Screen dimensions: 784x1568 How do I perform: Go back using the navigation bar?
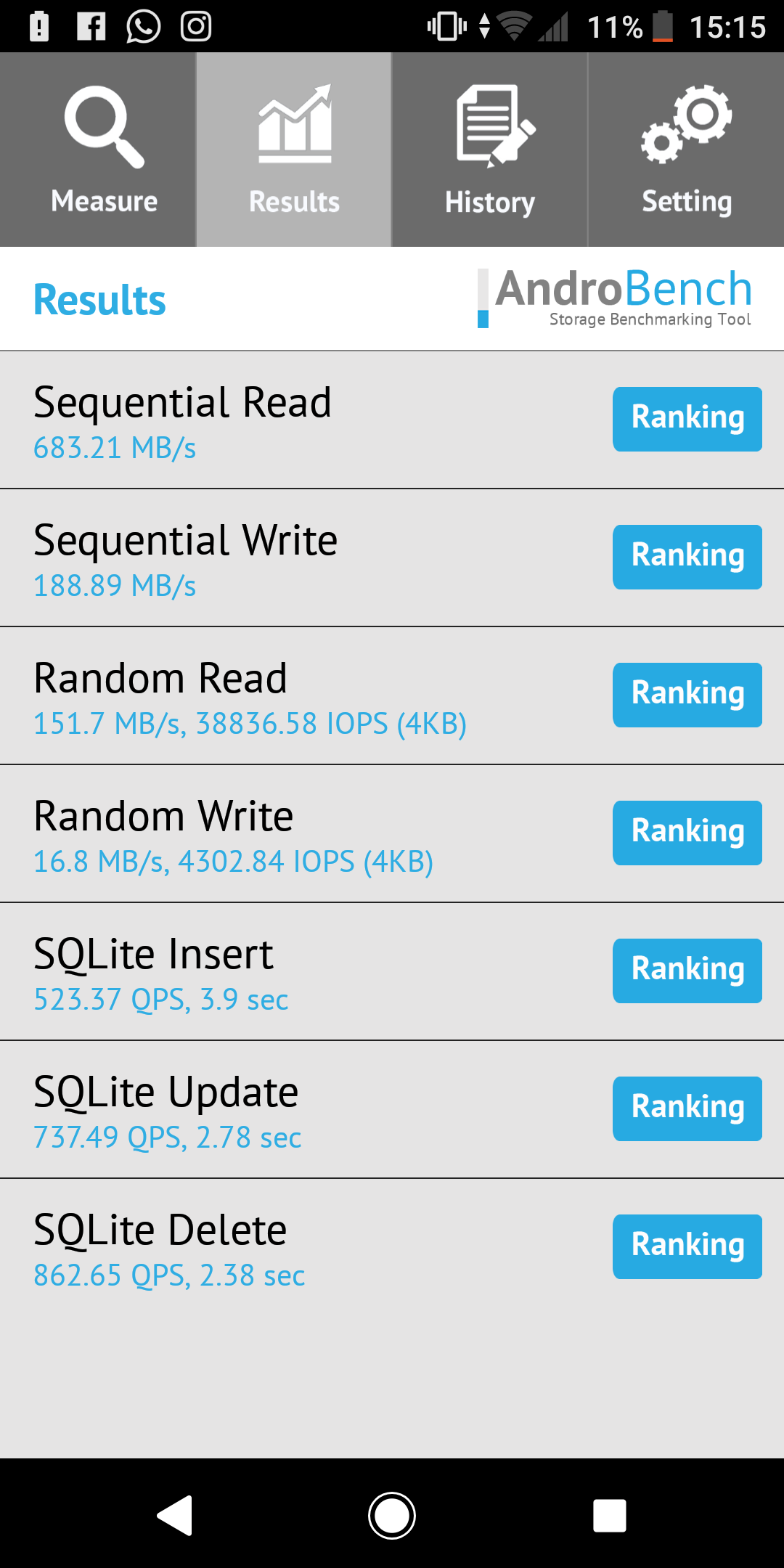pos(175,1516)
